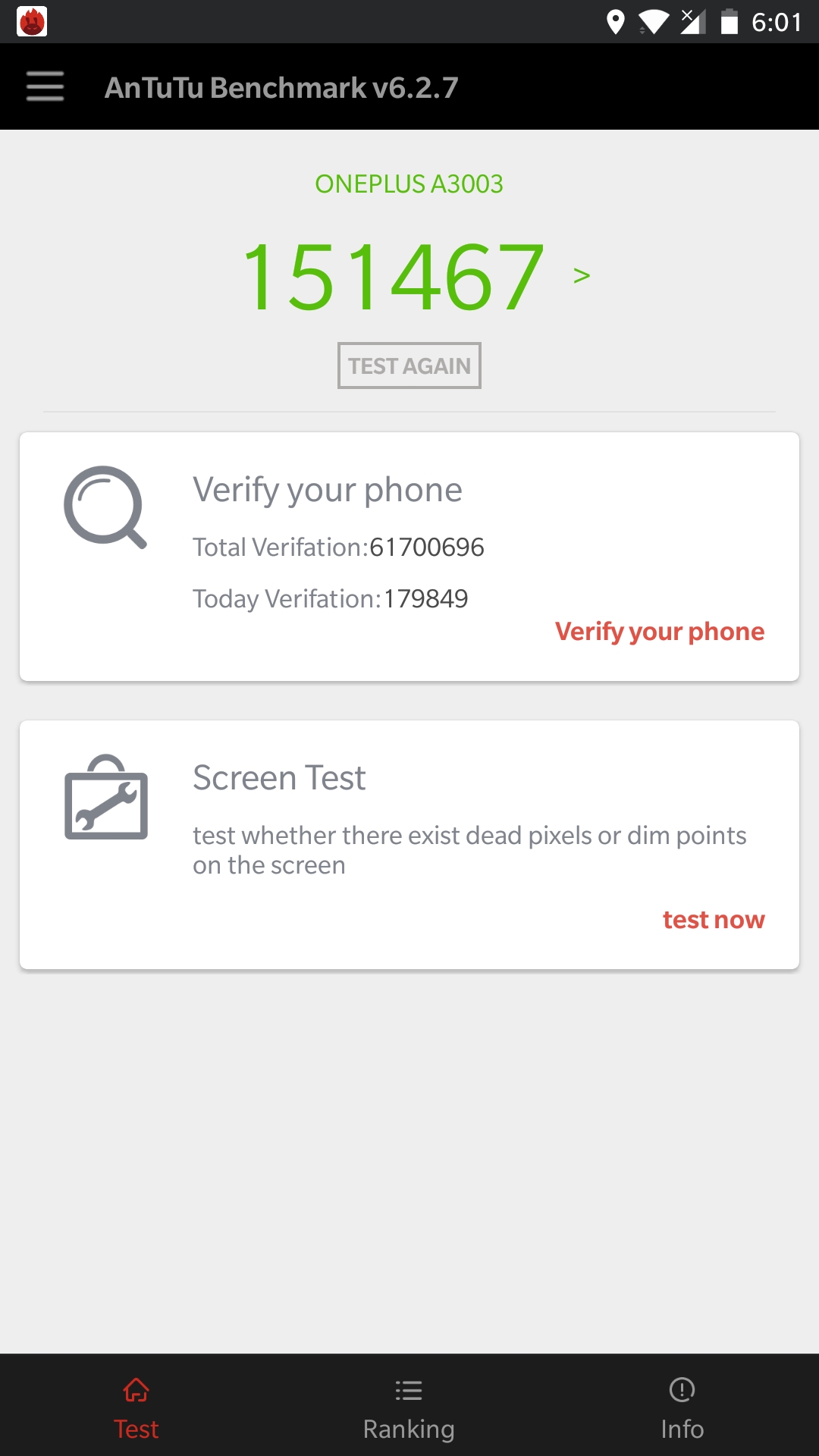Start the screen test with test now
This screenshot has height=1456, width=819.
713,919
